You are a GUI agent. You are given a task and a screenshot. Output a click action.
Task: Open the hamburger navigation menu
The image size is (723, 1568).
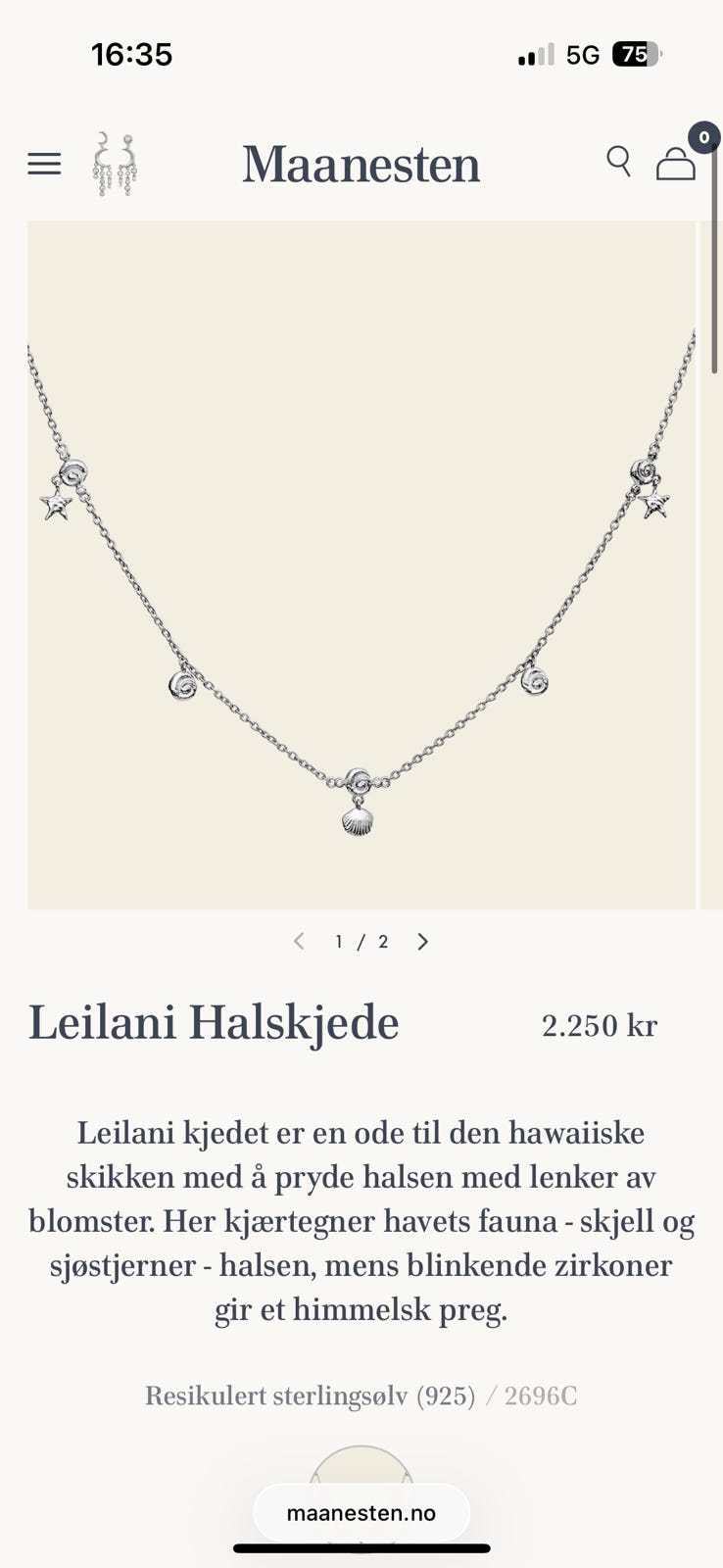43,164
